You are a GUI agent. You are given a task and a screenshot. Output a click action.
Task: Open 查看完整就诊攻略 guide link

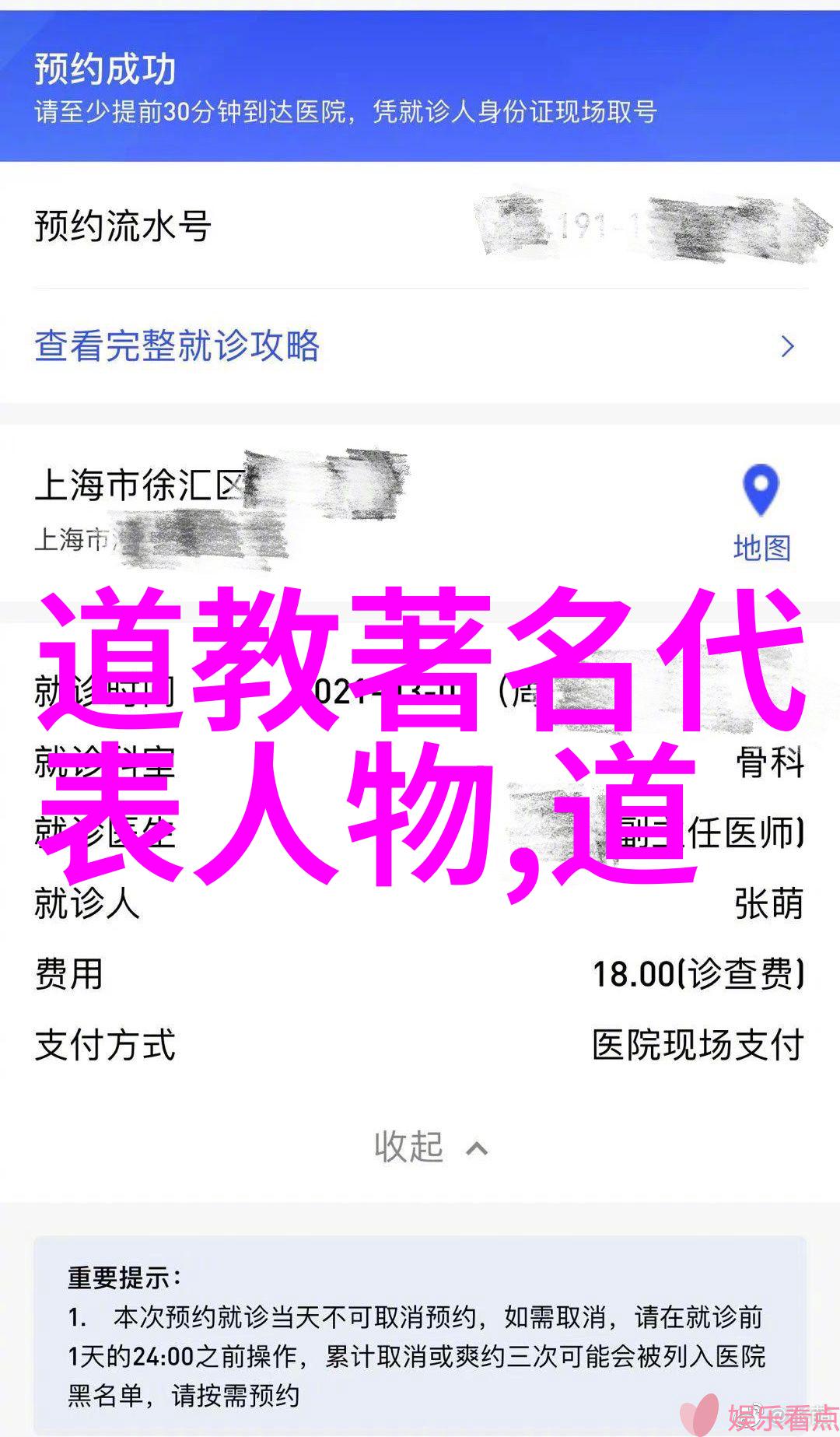(177, 346)
